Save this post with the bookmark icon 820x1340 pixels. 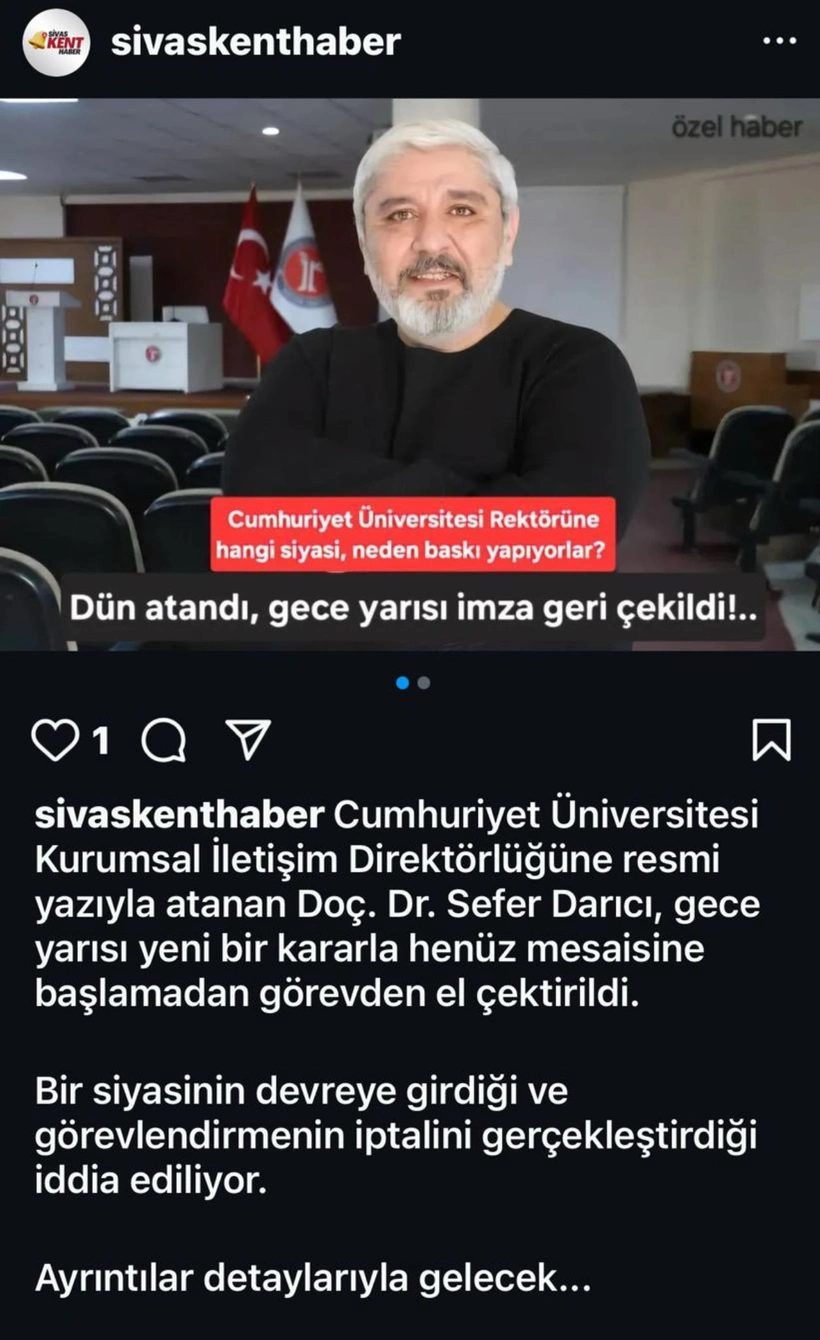click(771, 740)
